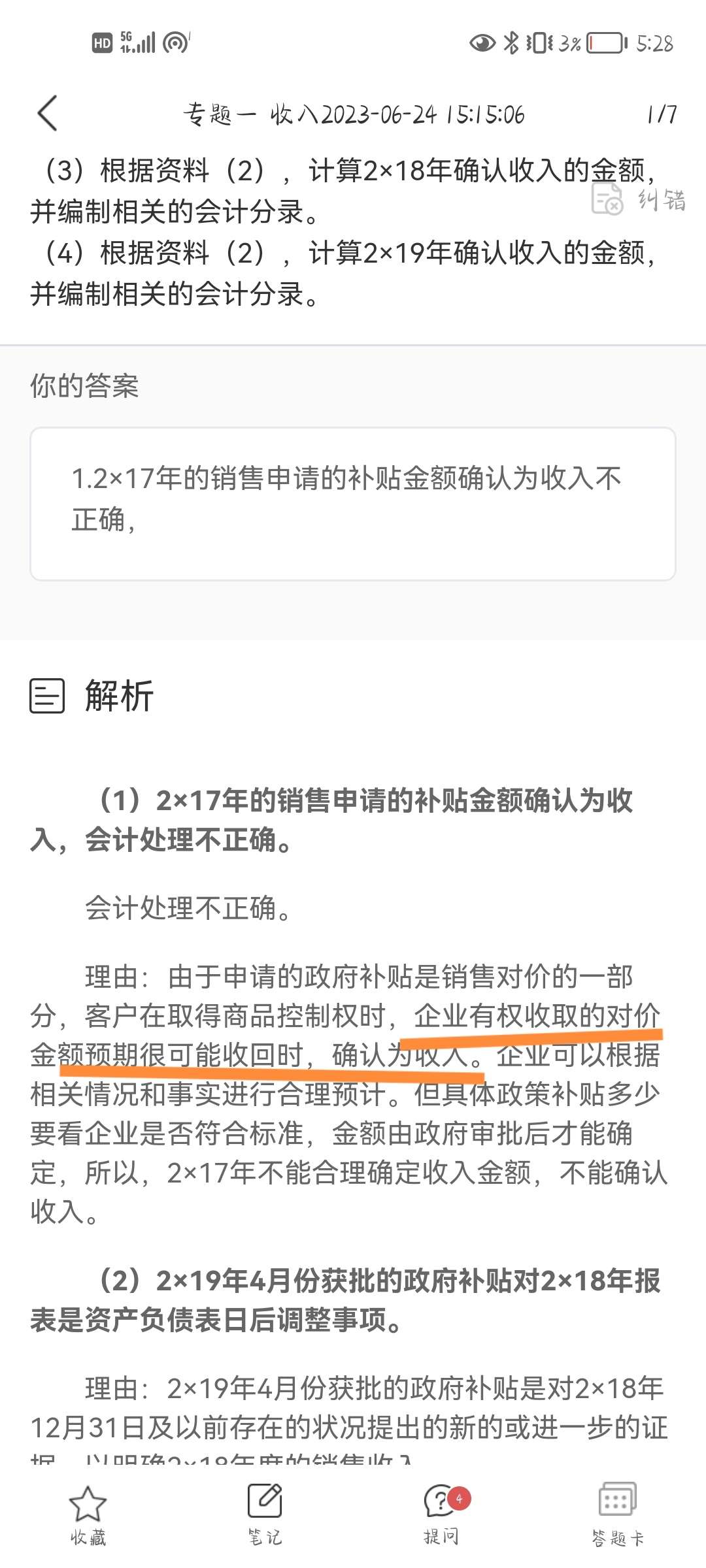Add this question to 收藏 favorites
This screenshot has height=1568, width=706.
click(88, 1516)
